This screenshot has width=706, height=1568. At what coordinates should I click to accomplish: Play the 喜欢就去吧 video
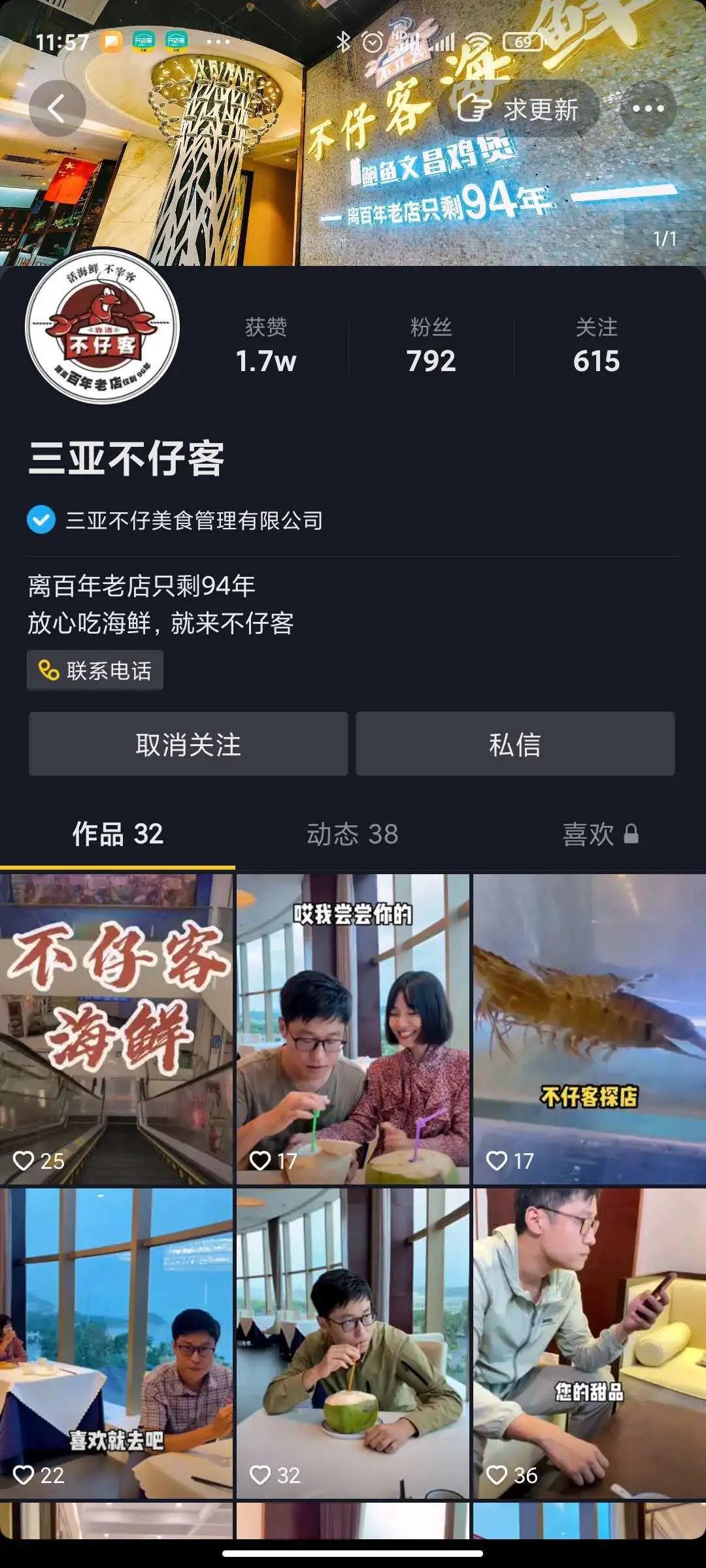[x=116, y=1343]
